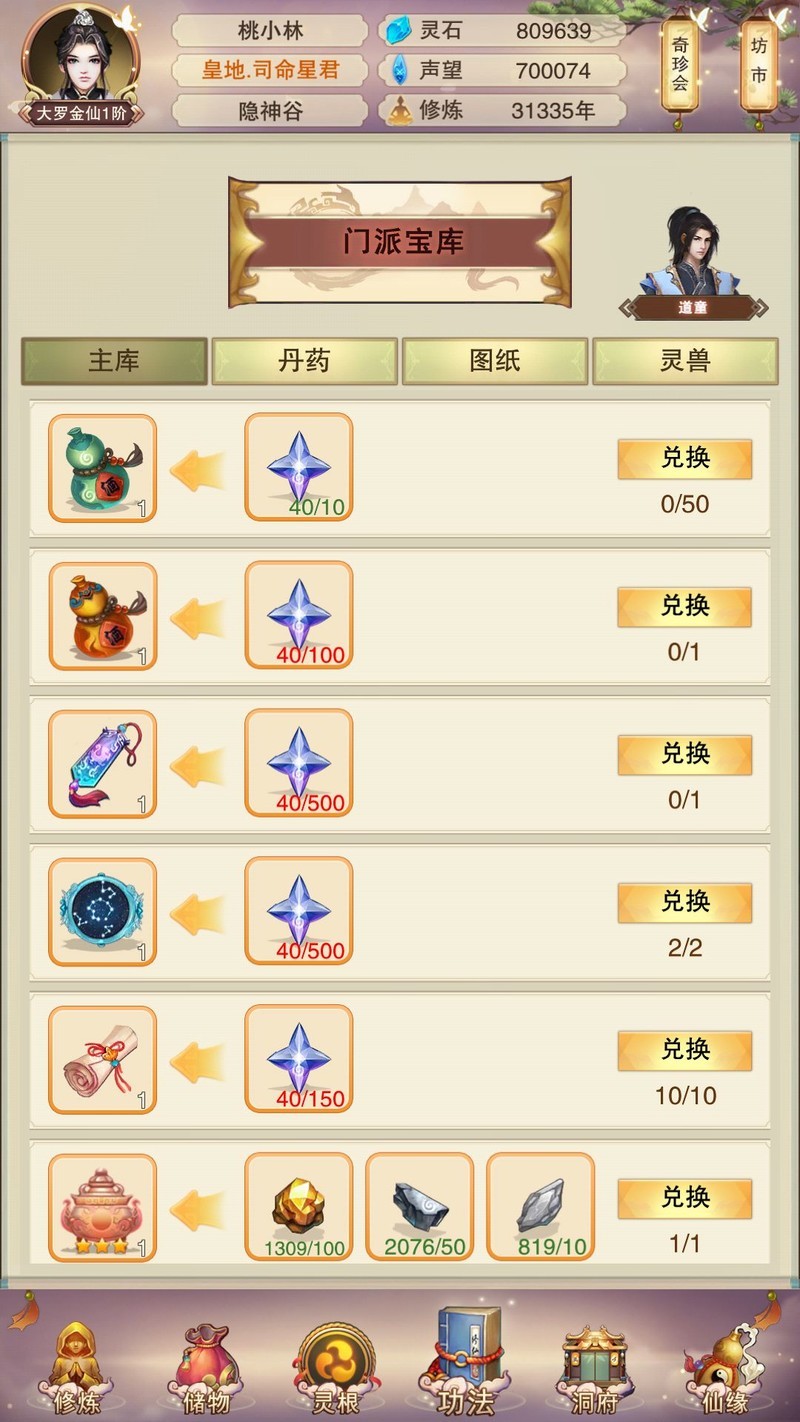
Task: Exchange for the orange gourd item
Action: pos(685,607)
